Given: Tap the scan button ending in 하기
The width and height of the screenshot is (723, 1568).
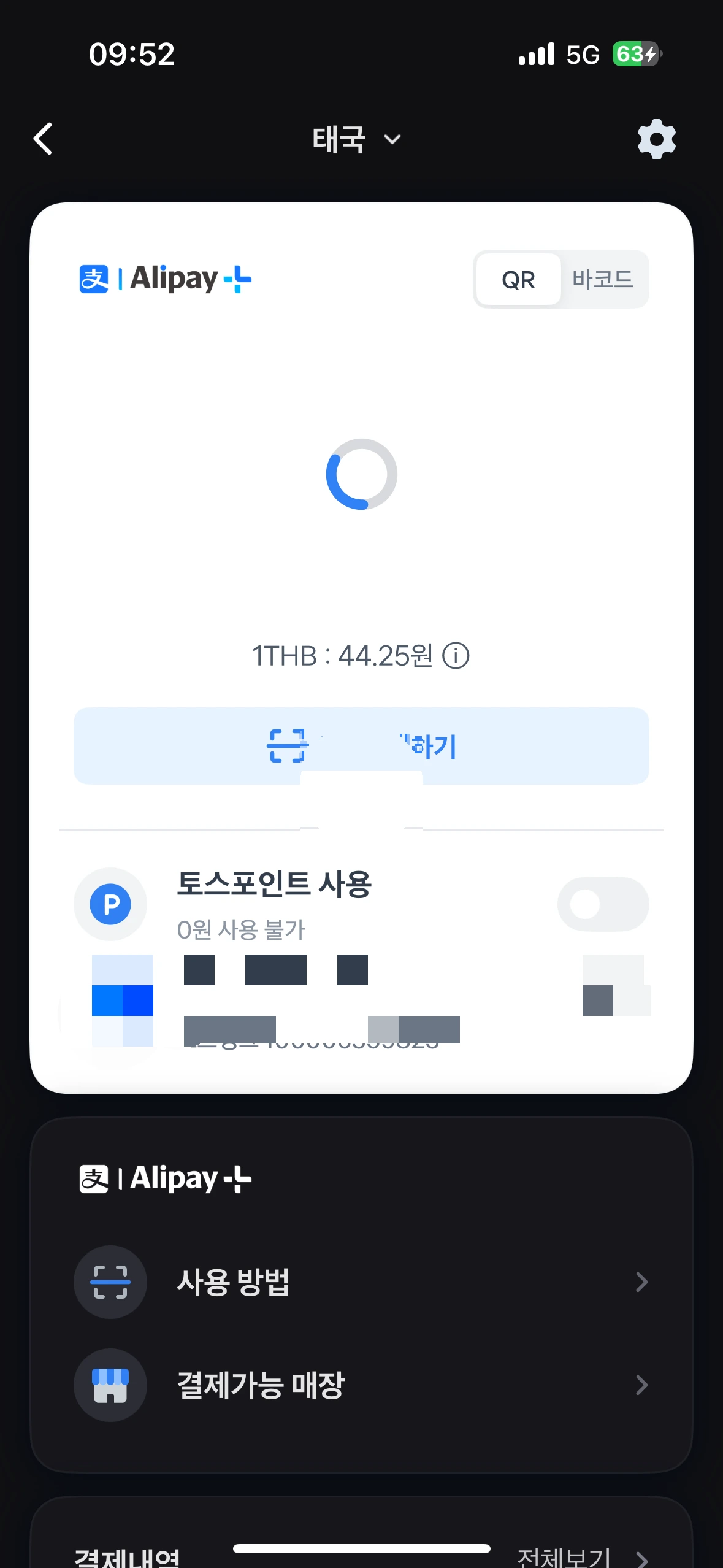Looking at the screenshot, I should click(x=361, y=746).
